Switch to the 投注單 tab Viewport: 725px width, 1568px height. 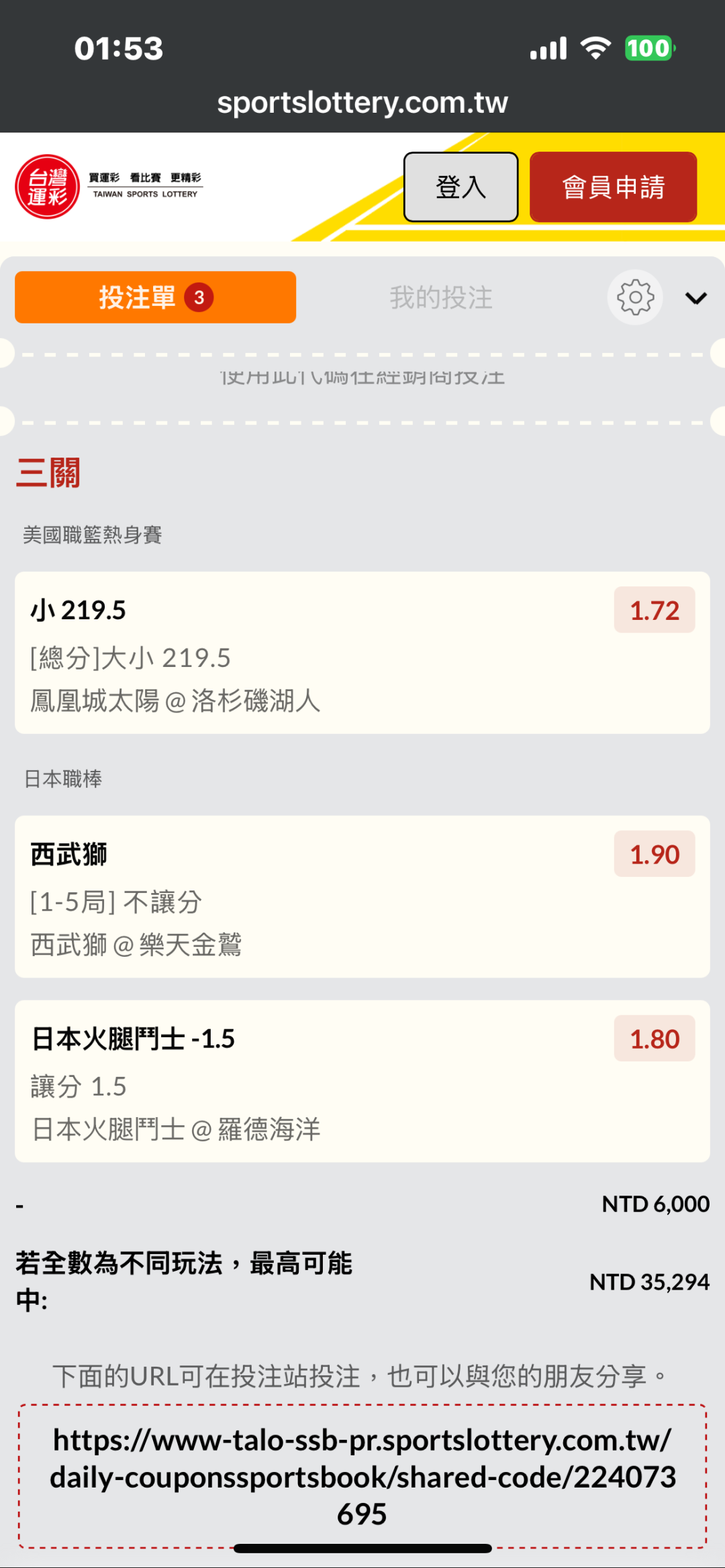click(155, 297)
